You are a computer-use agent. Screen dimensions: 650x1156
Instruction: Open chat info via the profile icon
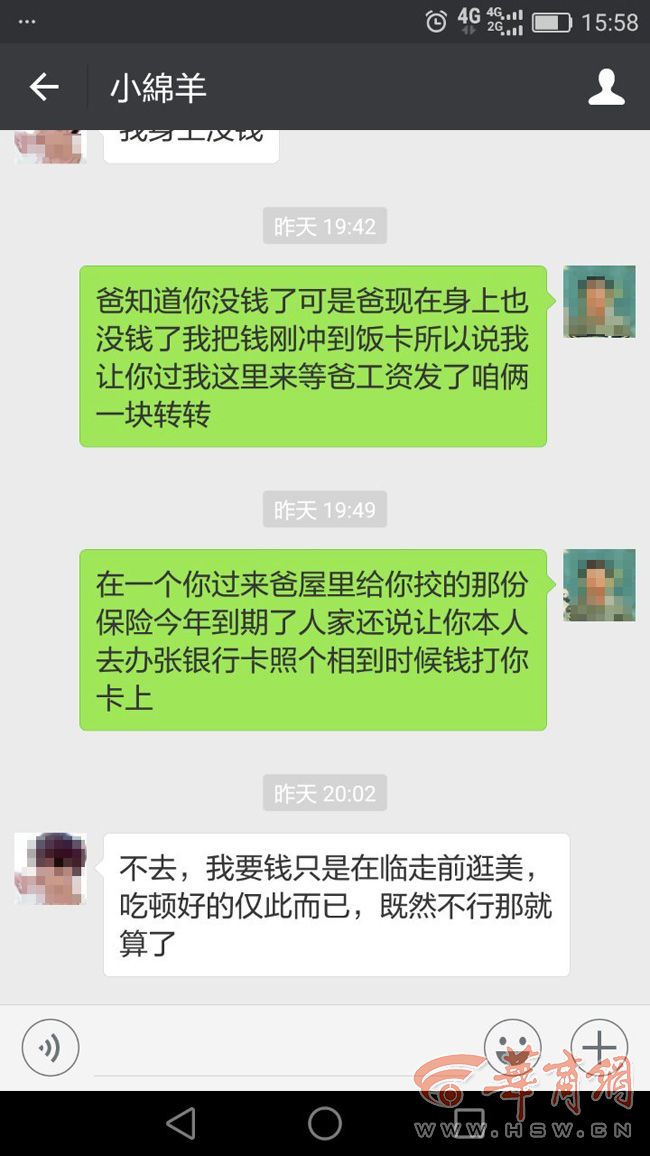(606, 88)
